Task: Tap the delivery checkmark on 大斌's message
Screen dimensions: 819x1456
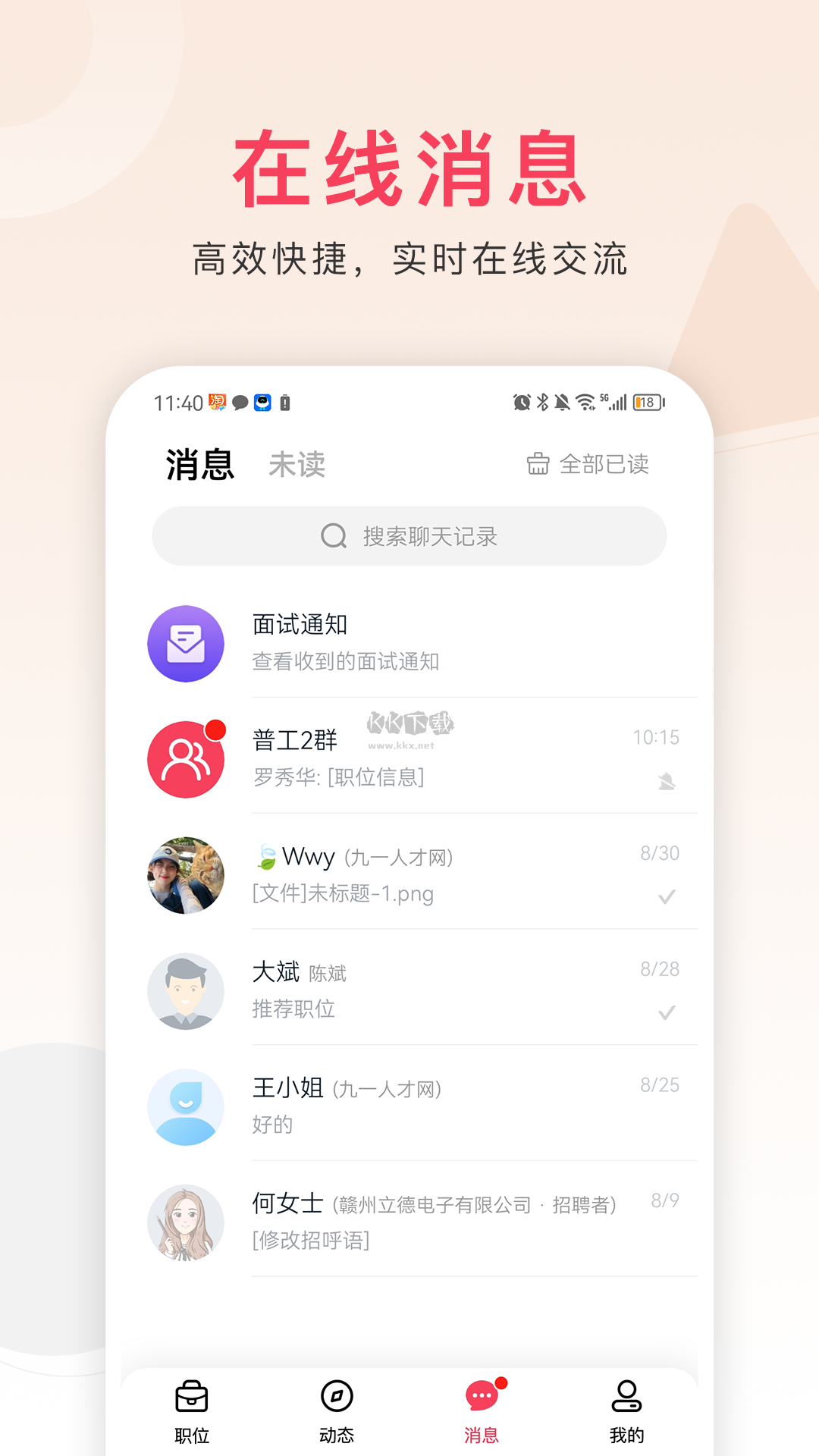Action: point(667,1012)
